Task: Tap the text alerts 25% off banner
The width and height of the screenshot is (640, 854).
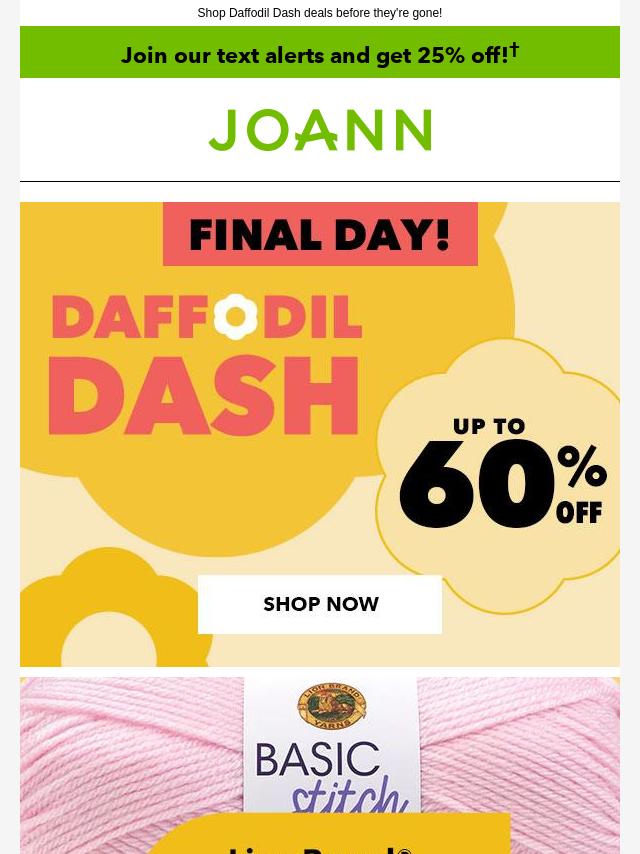Action: tap(320, 54)
